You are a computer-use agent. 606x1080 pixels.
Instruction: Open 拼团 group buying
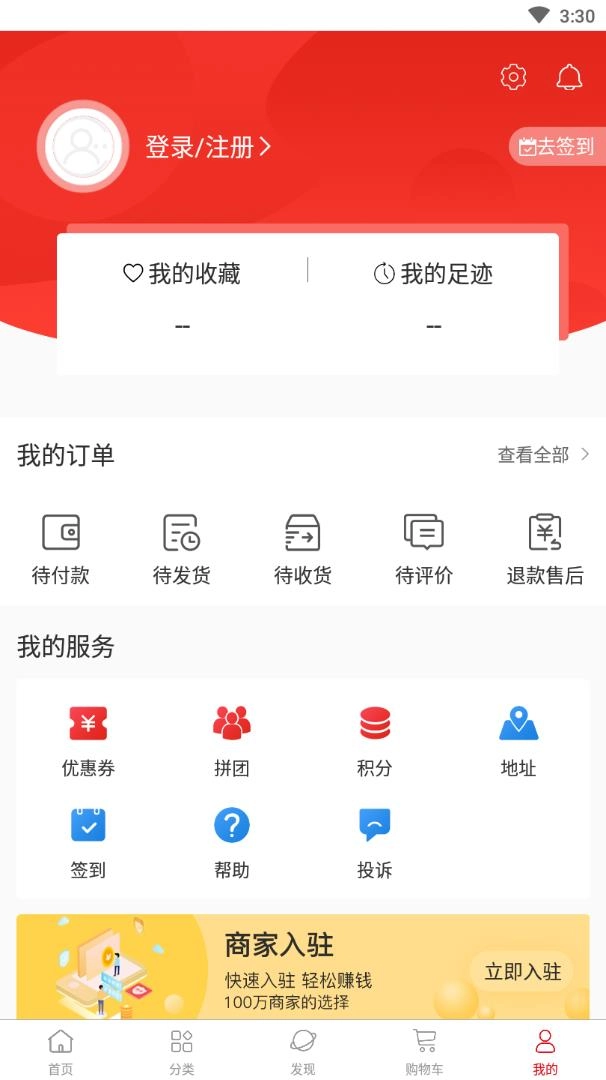231,740
